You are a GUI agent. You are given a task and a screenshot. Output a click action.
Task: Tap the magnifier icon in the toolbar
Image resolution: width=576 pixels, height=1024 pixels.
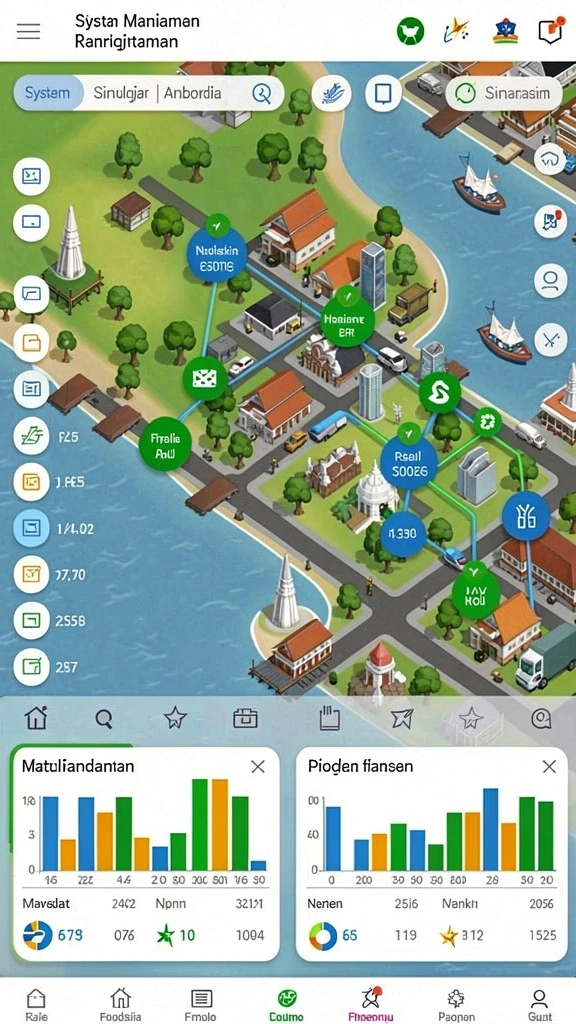tap(104, 719)
